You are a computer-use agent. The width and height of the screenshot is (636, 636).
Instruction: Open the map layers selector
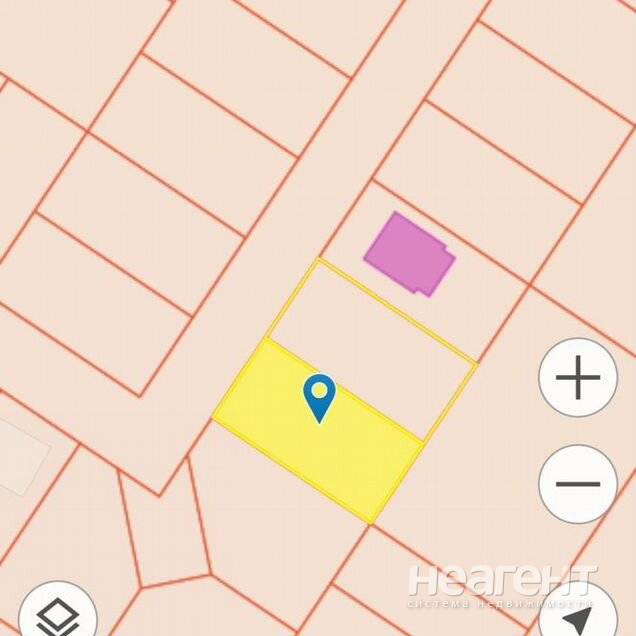58,614
